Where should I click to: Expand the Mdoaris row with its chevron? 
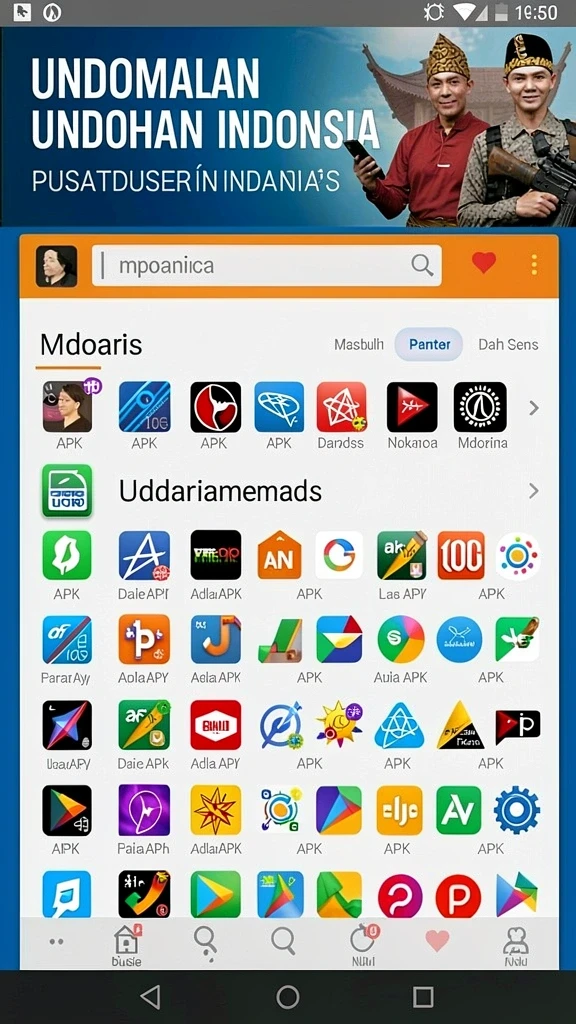534,408
